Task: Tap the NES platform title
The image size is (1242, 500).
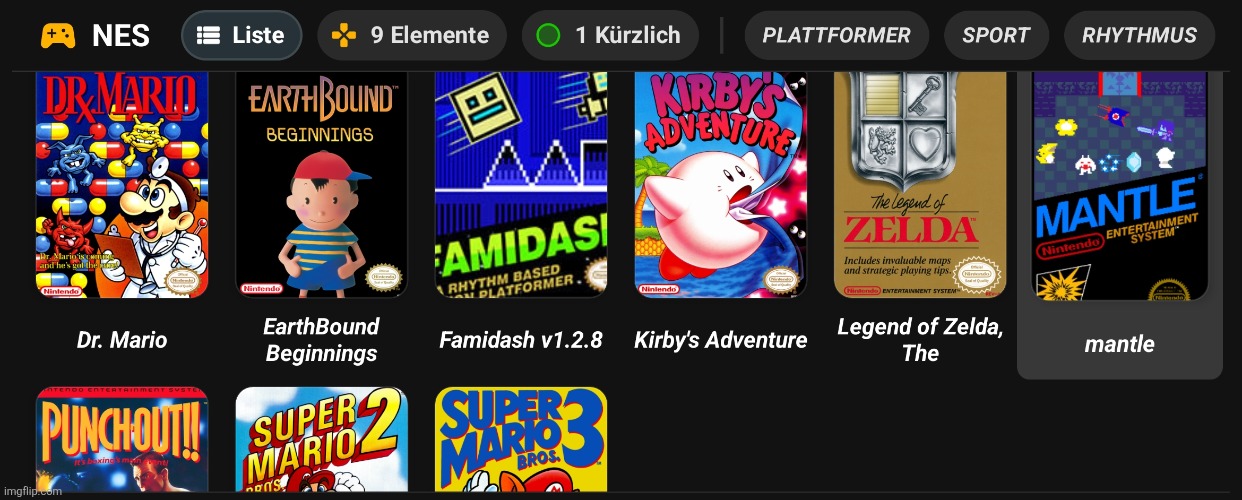Action: click(x=120, y=36)
